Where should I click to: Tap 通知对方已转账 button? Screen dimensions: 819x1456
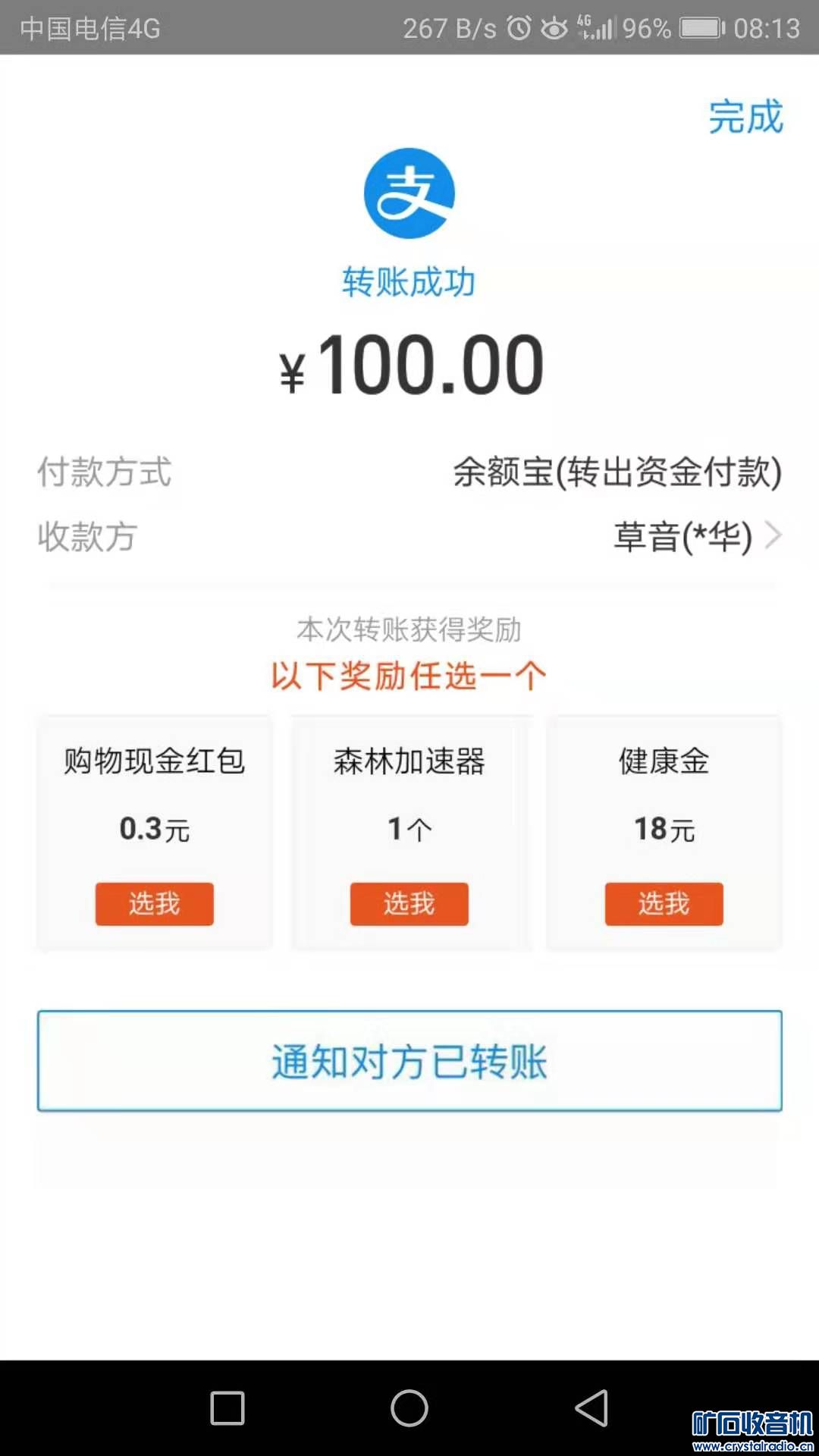409,1061
